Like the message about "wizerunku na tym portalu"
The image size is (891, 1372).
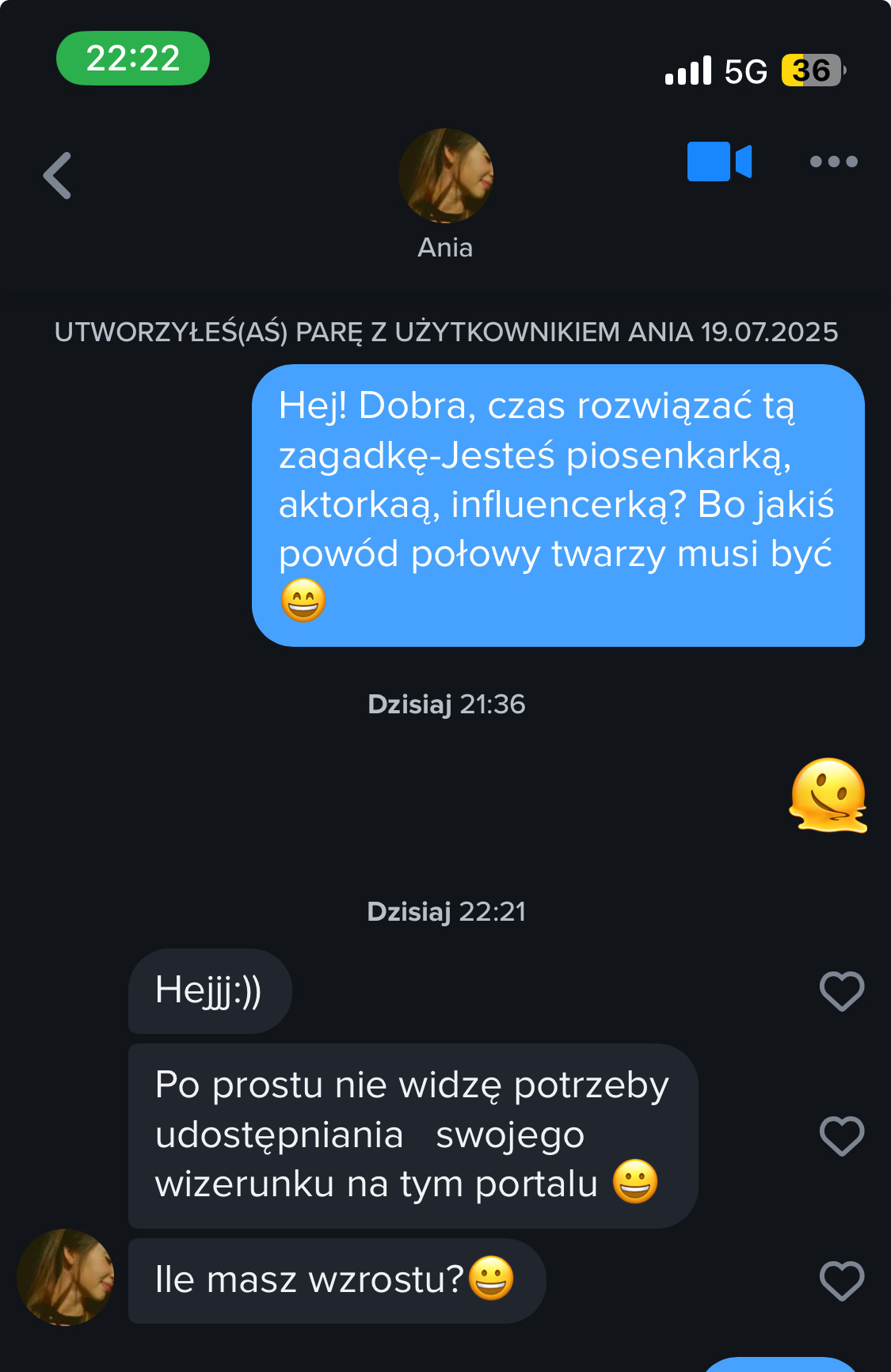[841, 1136]
